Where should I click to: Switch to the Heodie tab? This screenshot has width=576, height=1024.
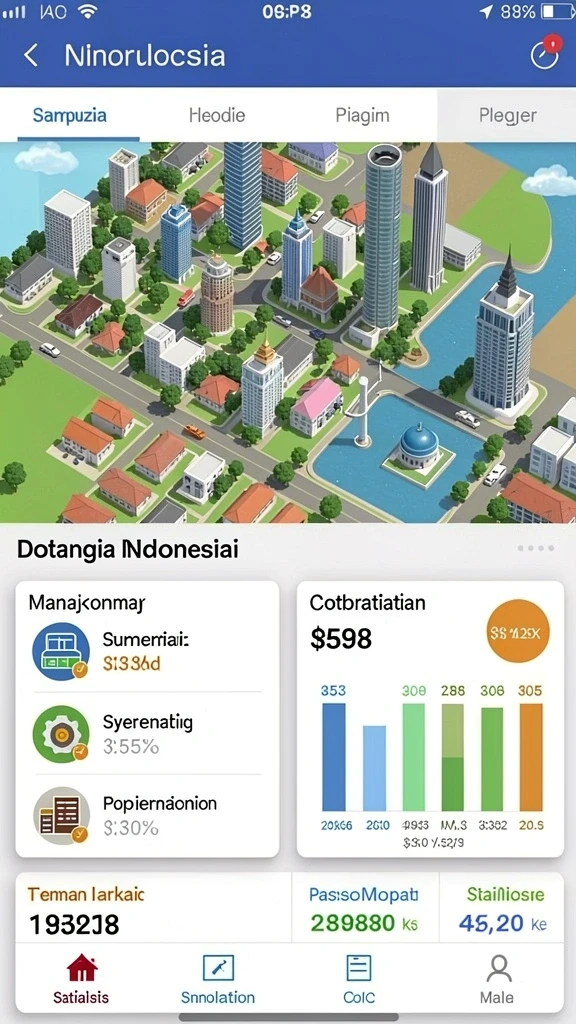[x=217, y=116]
